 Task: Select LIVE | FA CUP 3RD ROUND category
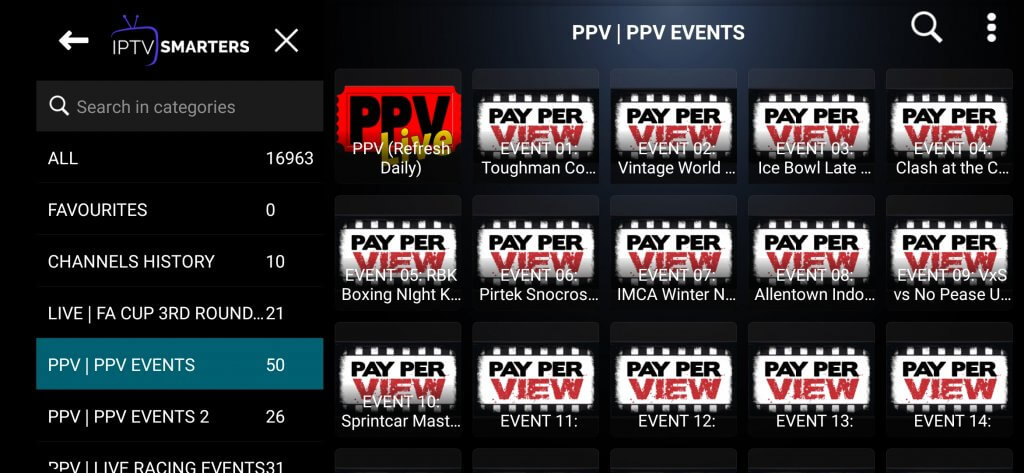[180, 313]
